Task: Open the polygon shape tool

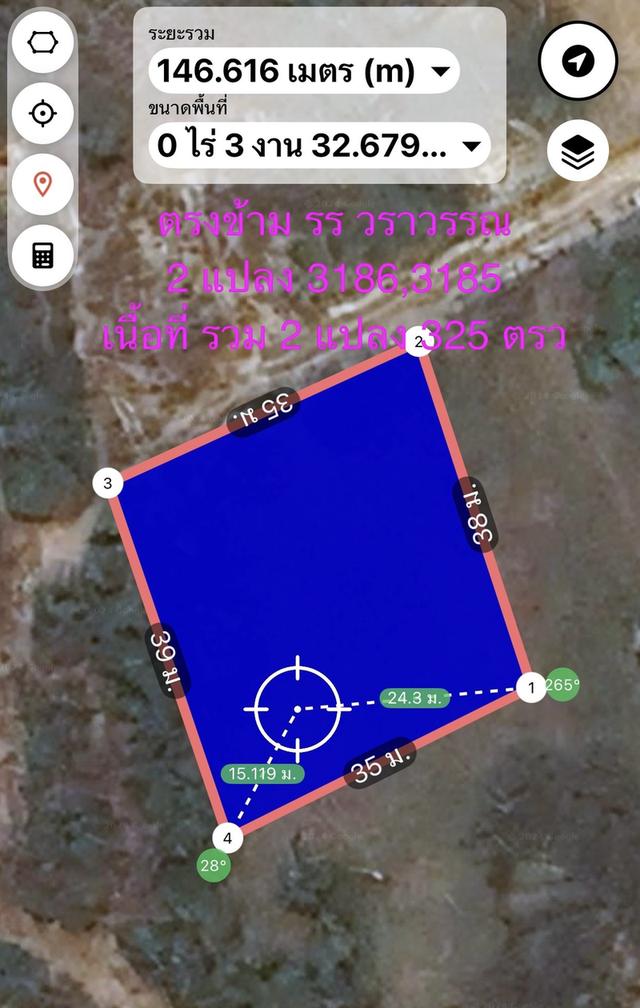Action: click(x=42, y=43)
